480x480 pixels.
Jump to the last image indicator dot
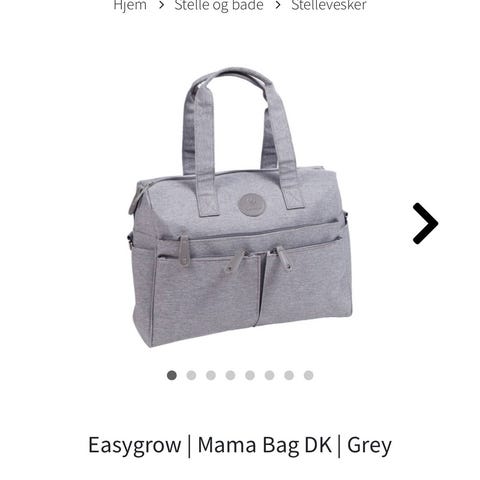[309, 375]
